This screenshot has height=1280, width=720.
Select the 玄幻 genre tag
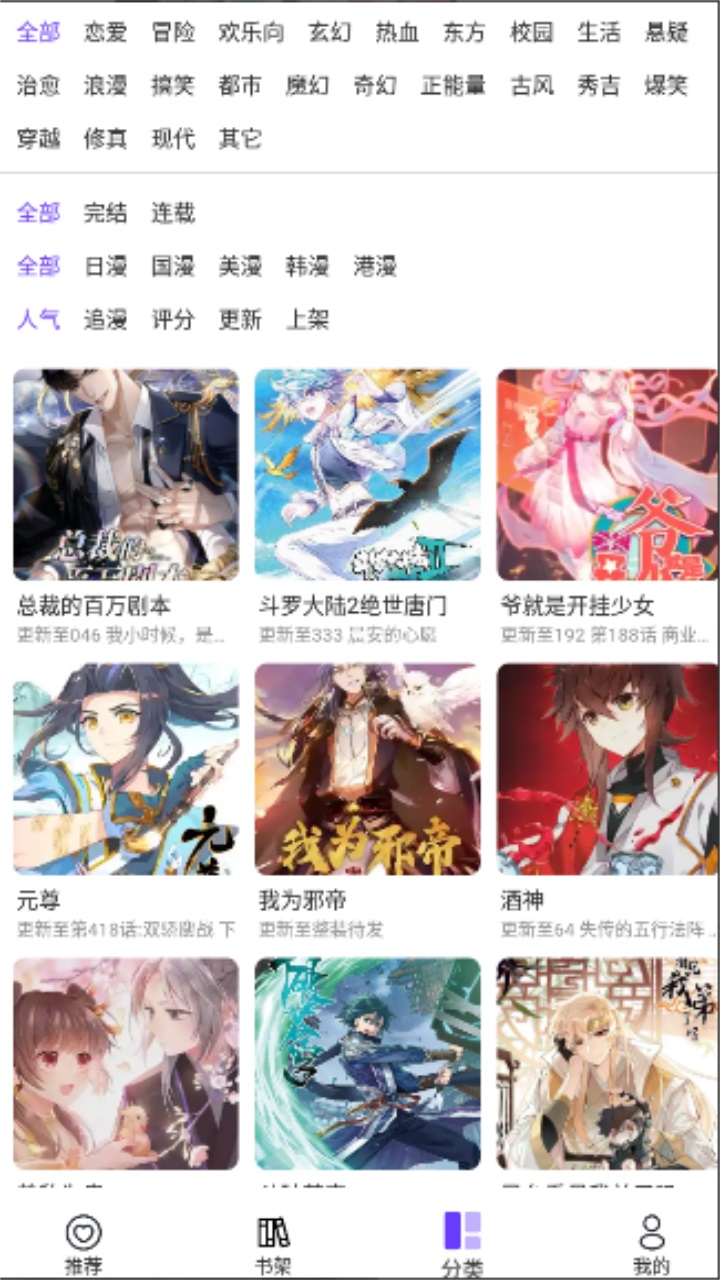(x=330, y=33)
